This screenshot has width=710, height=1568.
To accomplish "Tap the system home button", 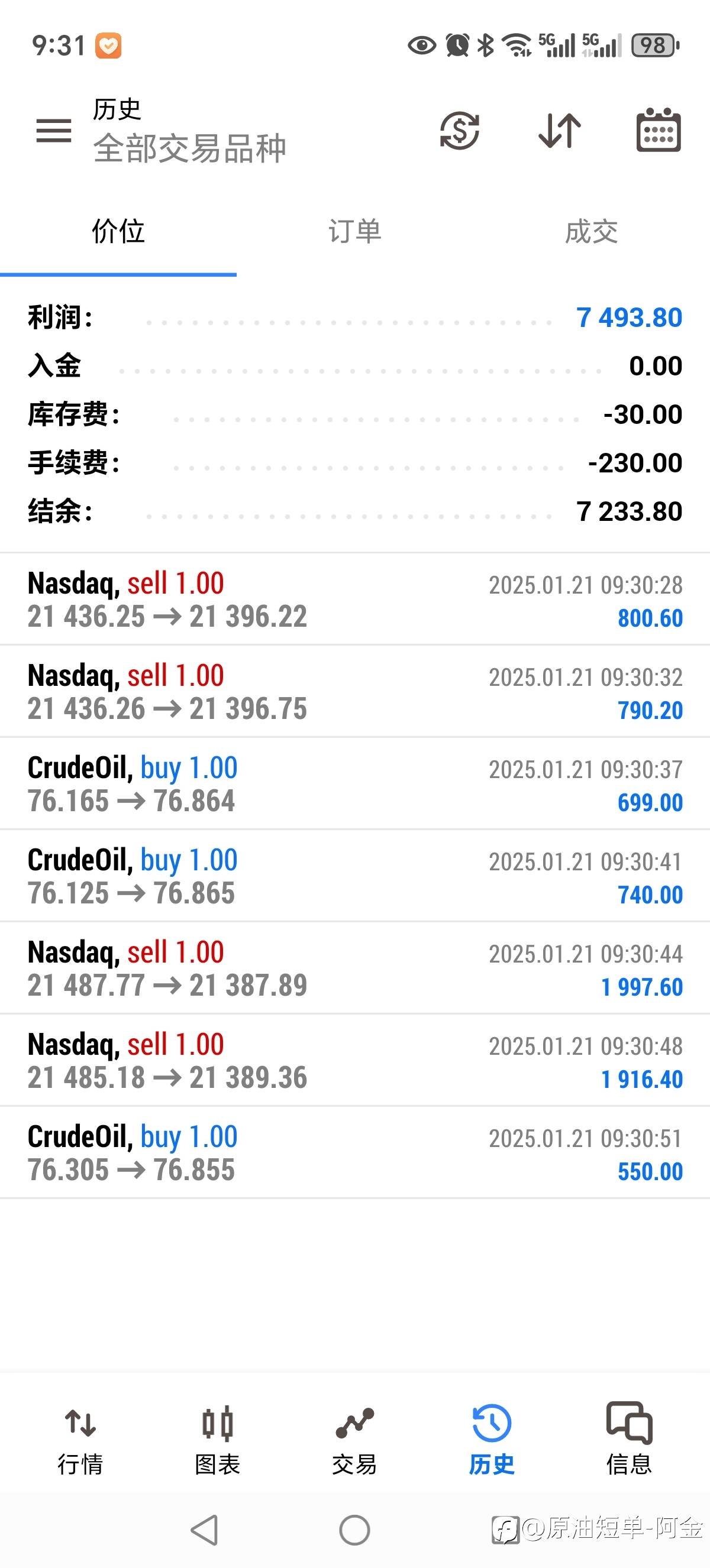I will pos(354,1530).
